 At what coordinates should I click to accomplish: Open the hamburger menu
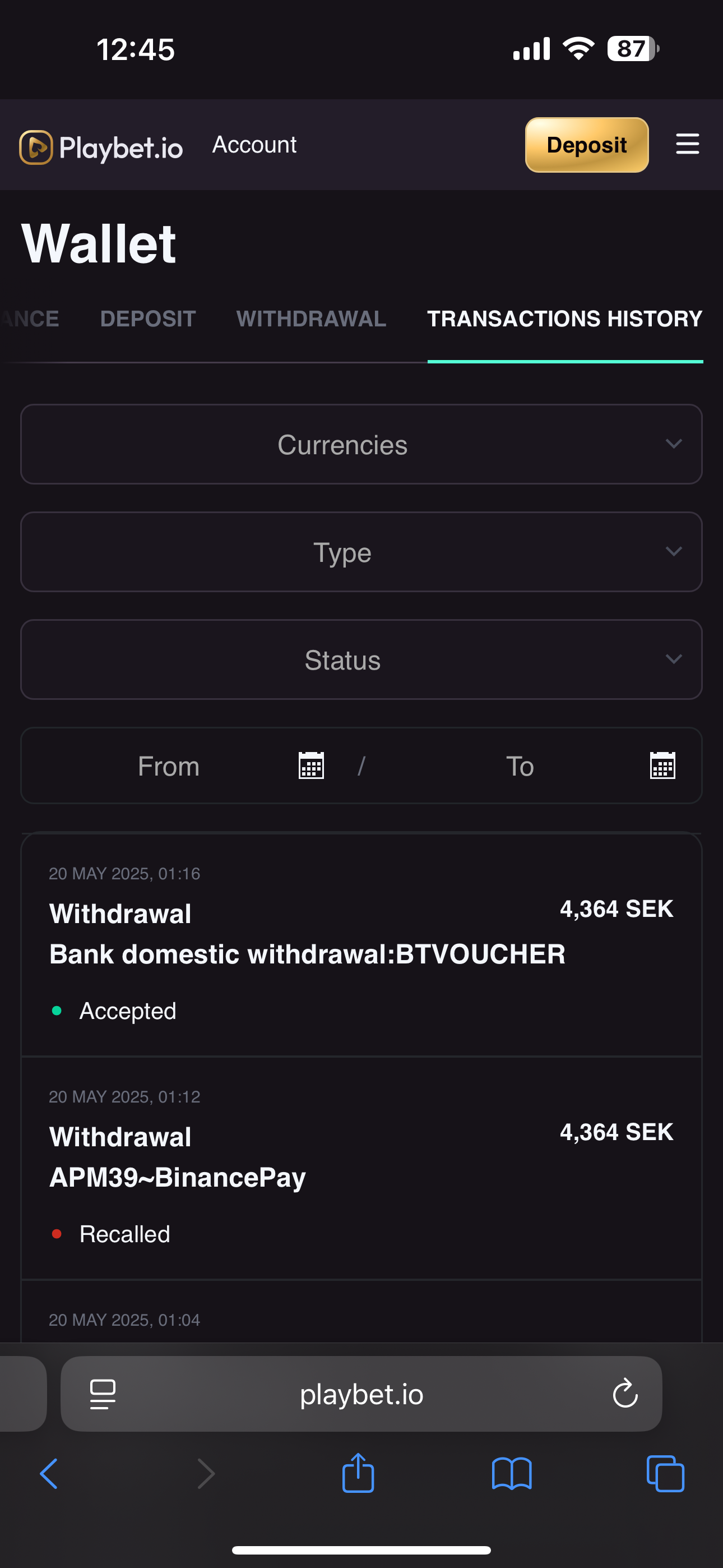(x=687, y=144)
